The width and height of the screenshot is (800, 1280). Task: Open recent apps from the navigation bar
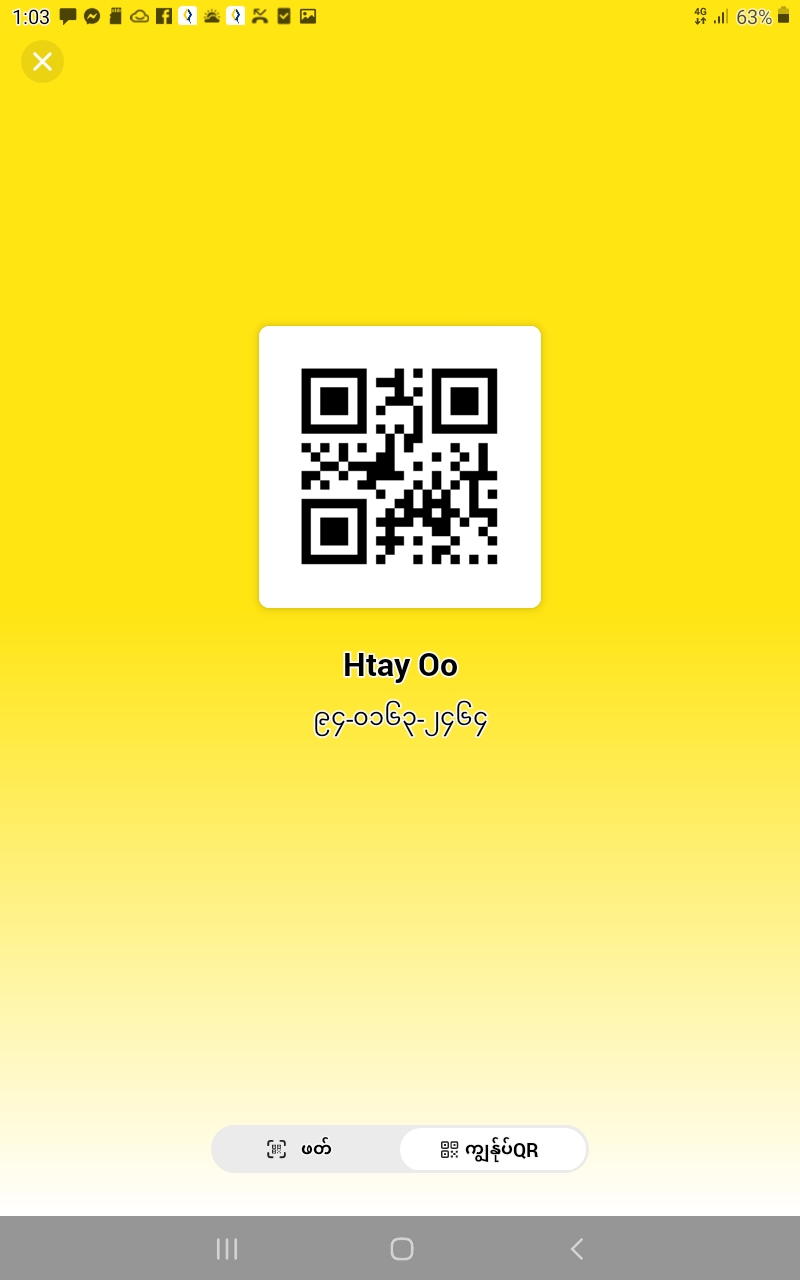pos(227,1248)
